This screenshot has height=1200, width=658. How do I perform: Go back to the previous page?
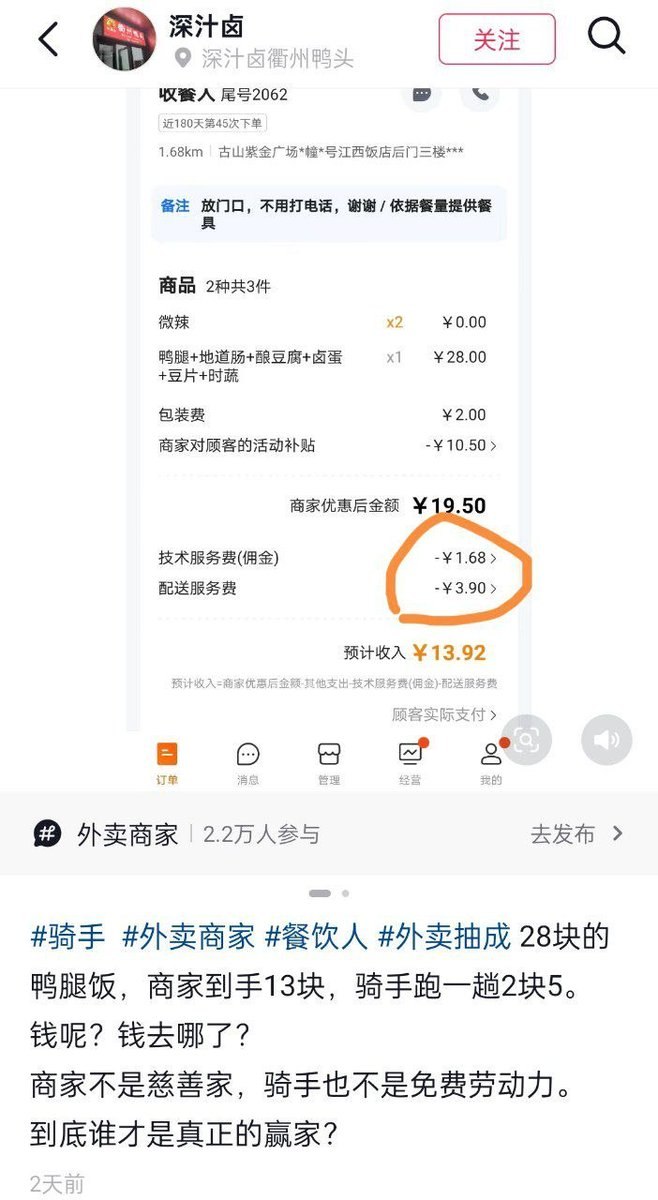point(48,40)
